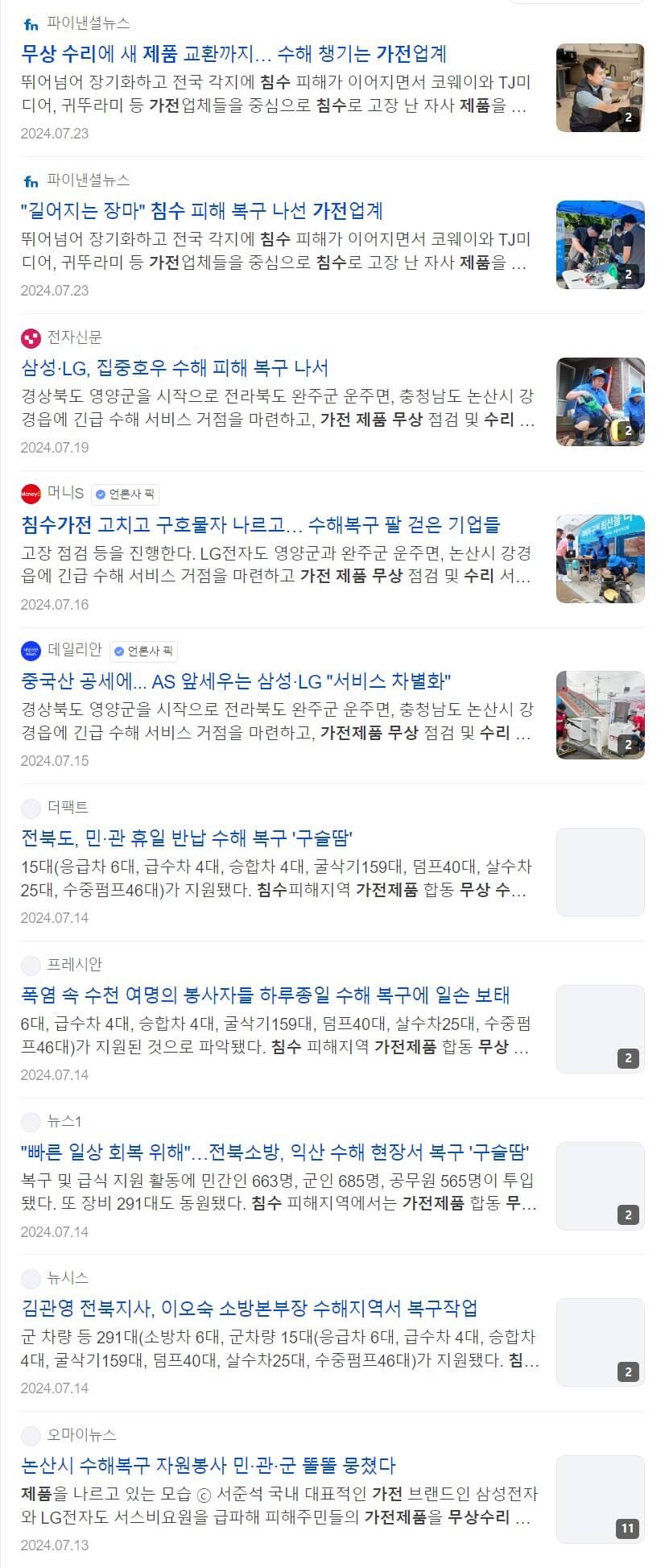Click the 머니S publisher logo icon
The image size is (665, 1568).
(x=30, y=493)
